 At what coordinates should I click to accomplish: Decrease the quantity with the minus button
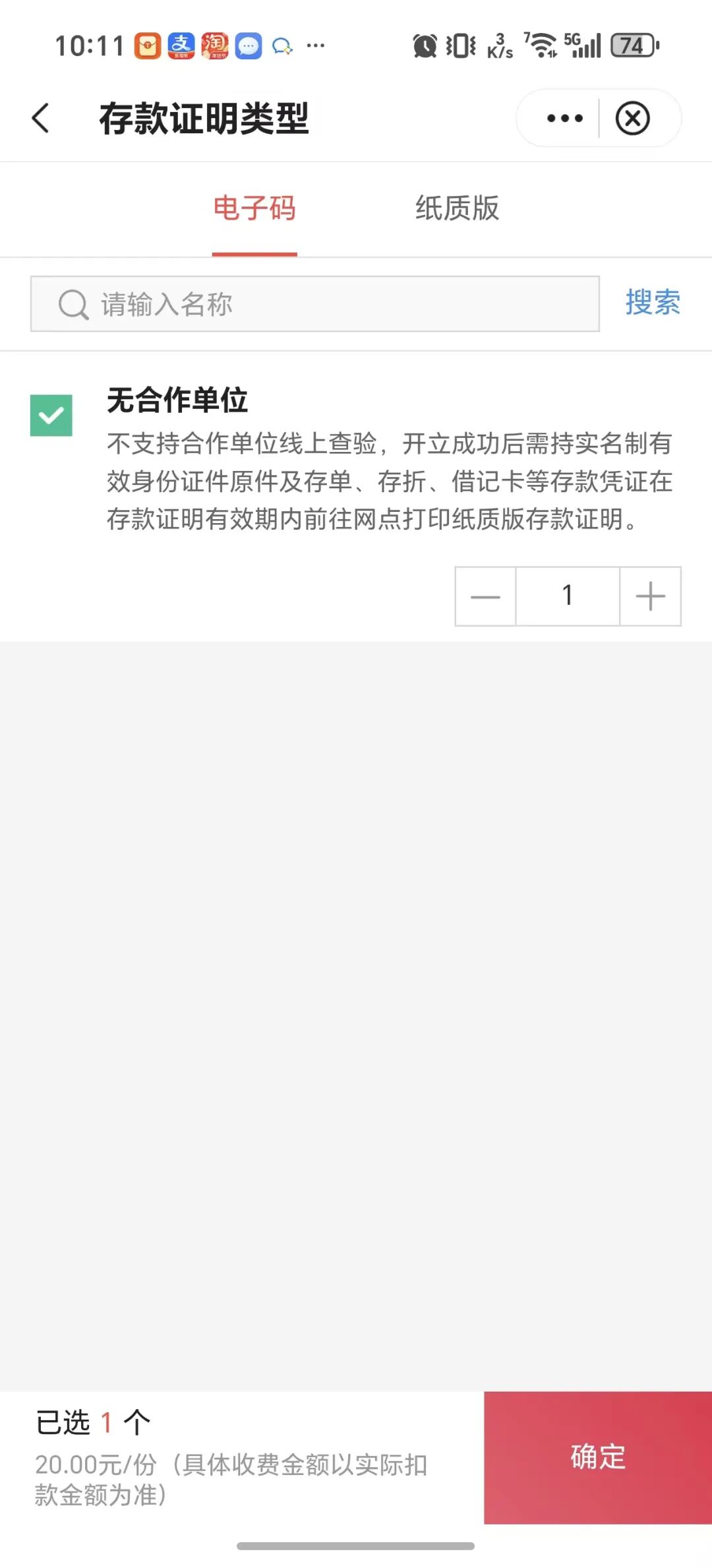(x=486, y=596)
